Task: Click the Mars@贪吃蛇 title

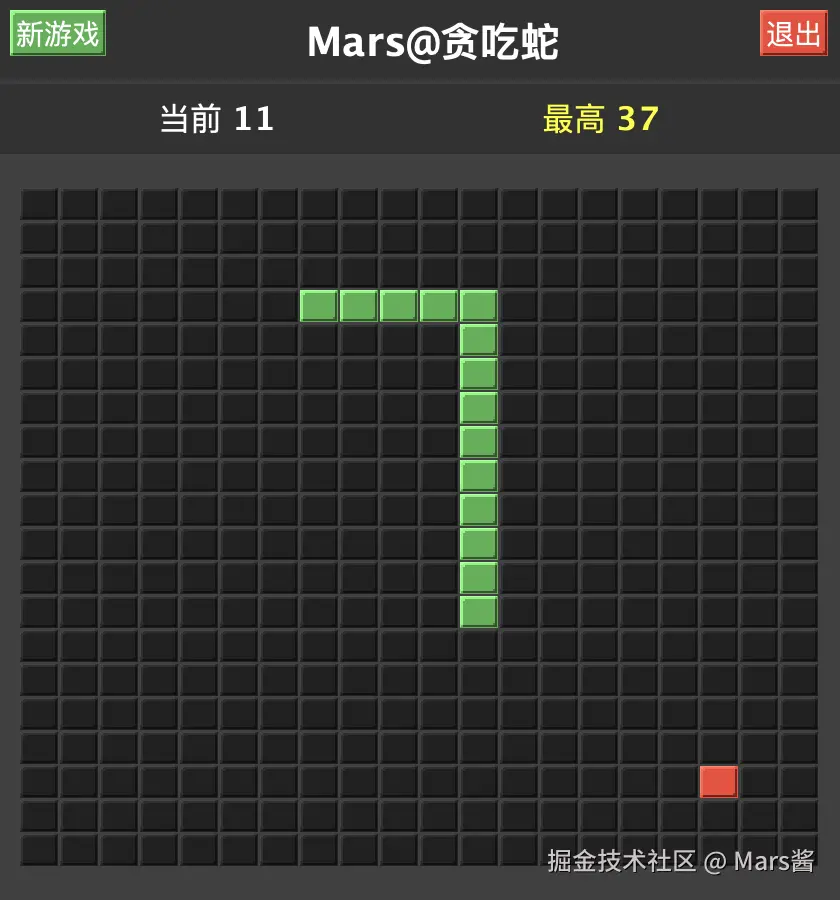Action: 433,42
